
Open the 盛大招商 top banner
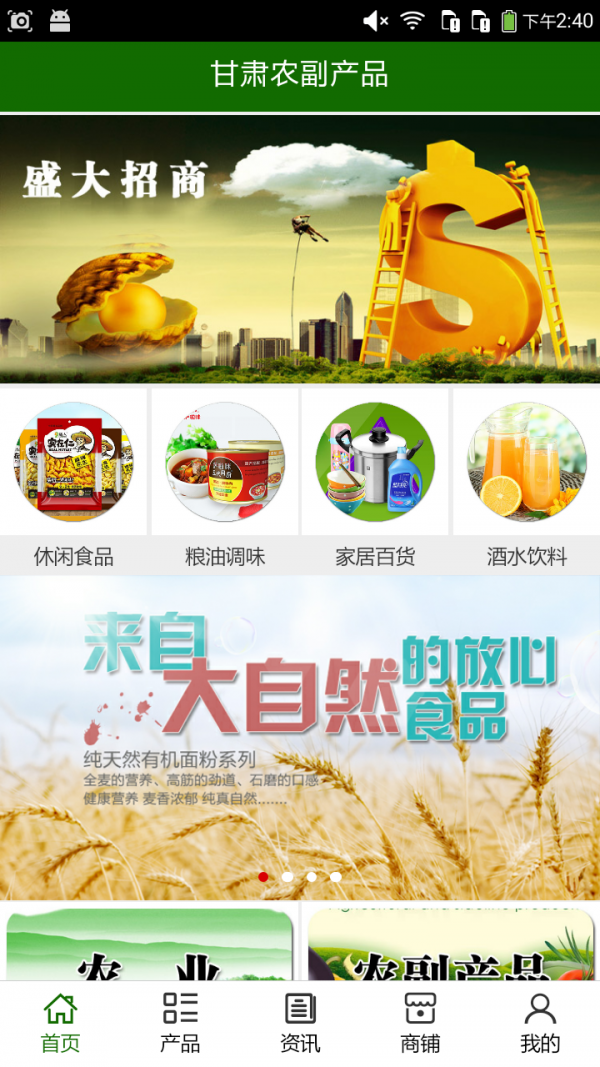pos(300,248)
